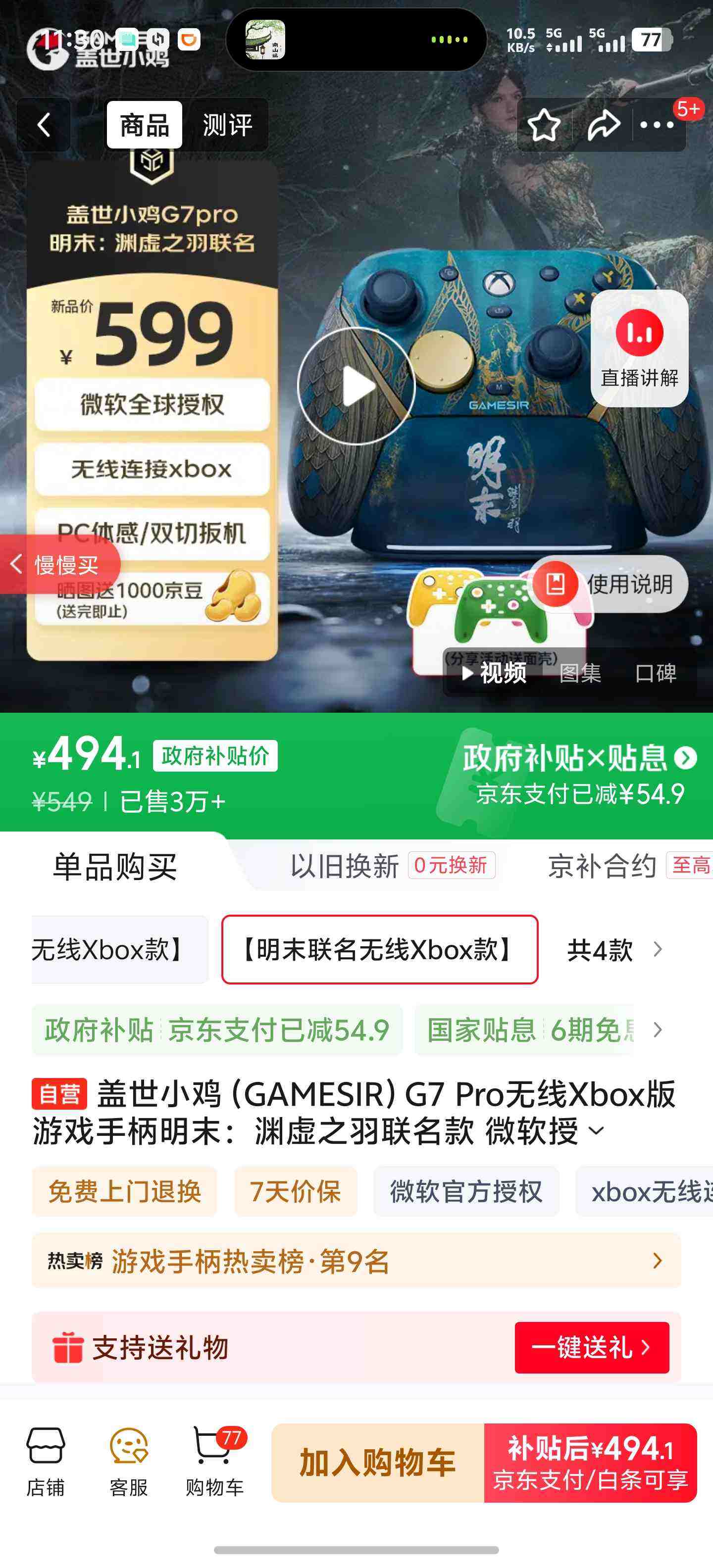Expand the full product title
Viewport: 713px width, 1568px height.
pyautogui.click(x=596, y=1132)
